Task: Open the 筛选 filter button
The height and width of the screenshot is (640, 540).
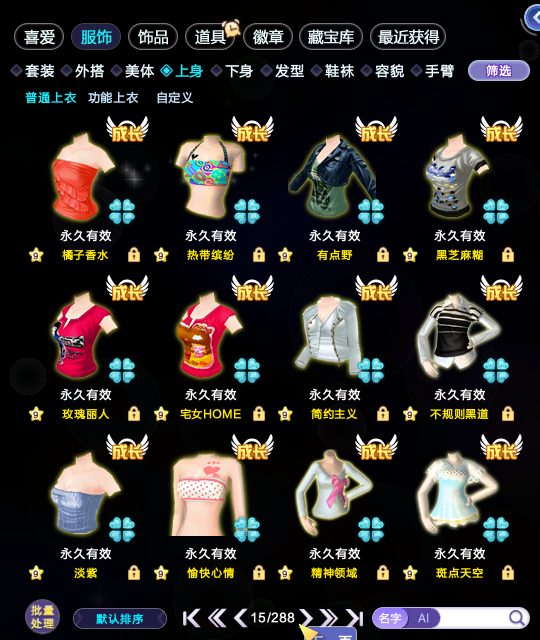Action: point(498,71)
